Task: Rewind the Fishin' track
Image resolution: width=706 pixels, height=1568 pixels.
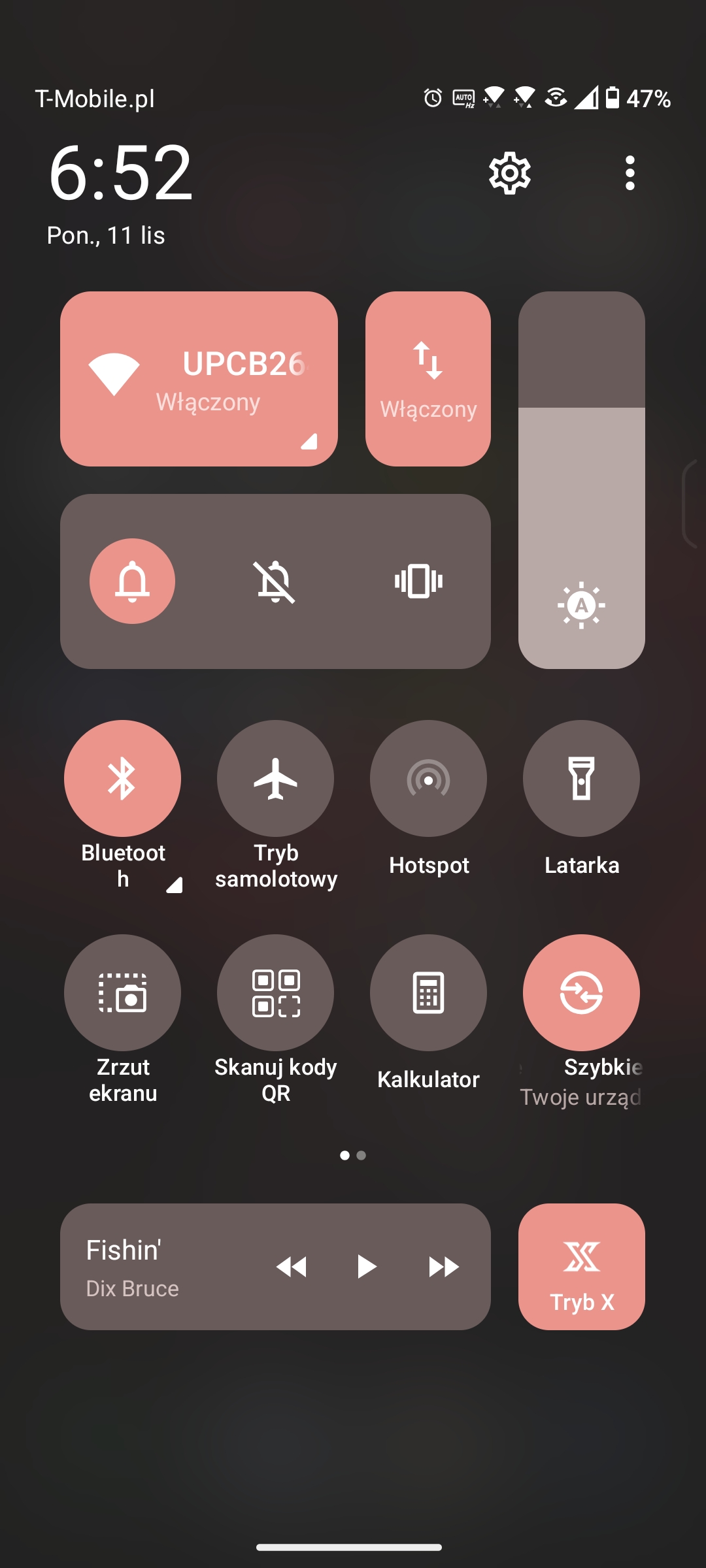Action: pyautogui.click(x=292, y=1267)
